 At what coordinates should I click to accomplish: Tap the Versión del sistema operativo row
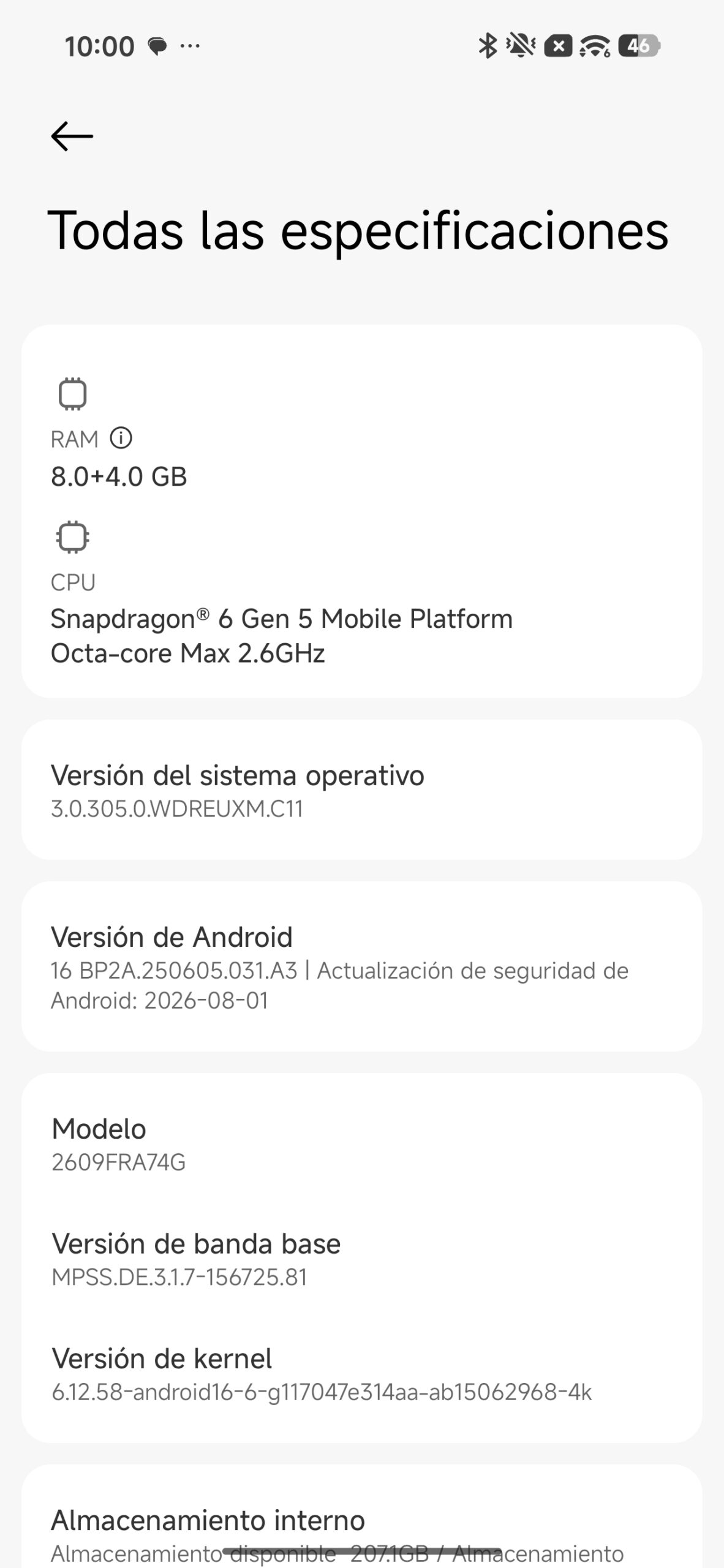click(x=361, y=790)
